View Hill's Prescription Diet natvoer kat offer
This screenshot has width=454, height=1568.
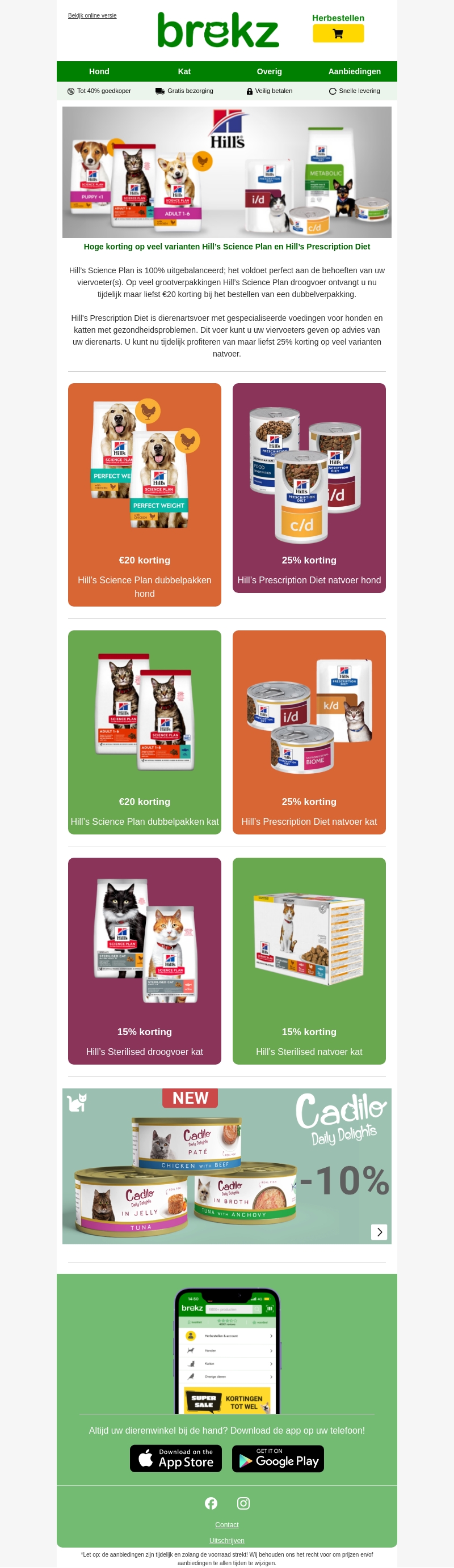tap(309, 732)
